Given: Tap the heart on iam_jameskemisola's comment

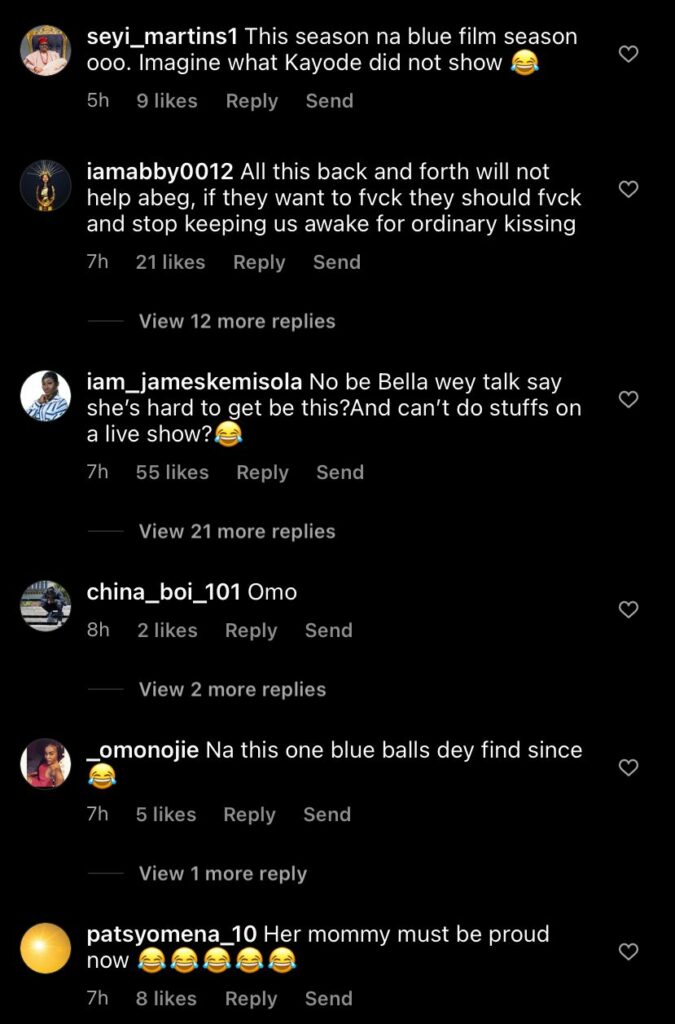Looking at the screenshot, I should 628,399.
